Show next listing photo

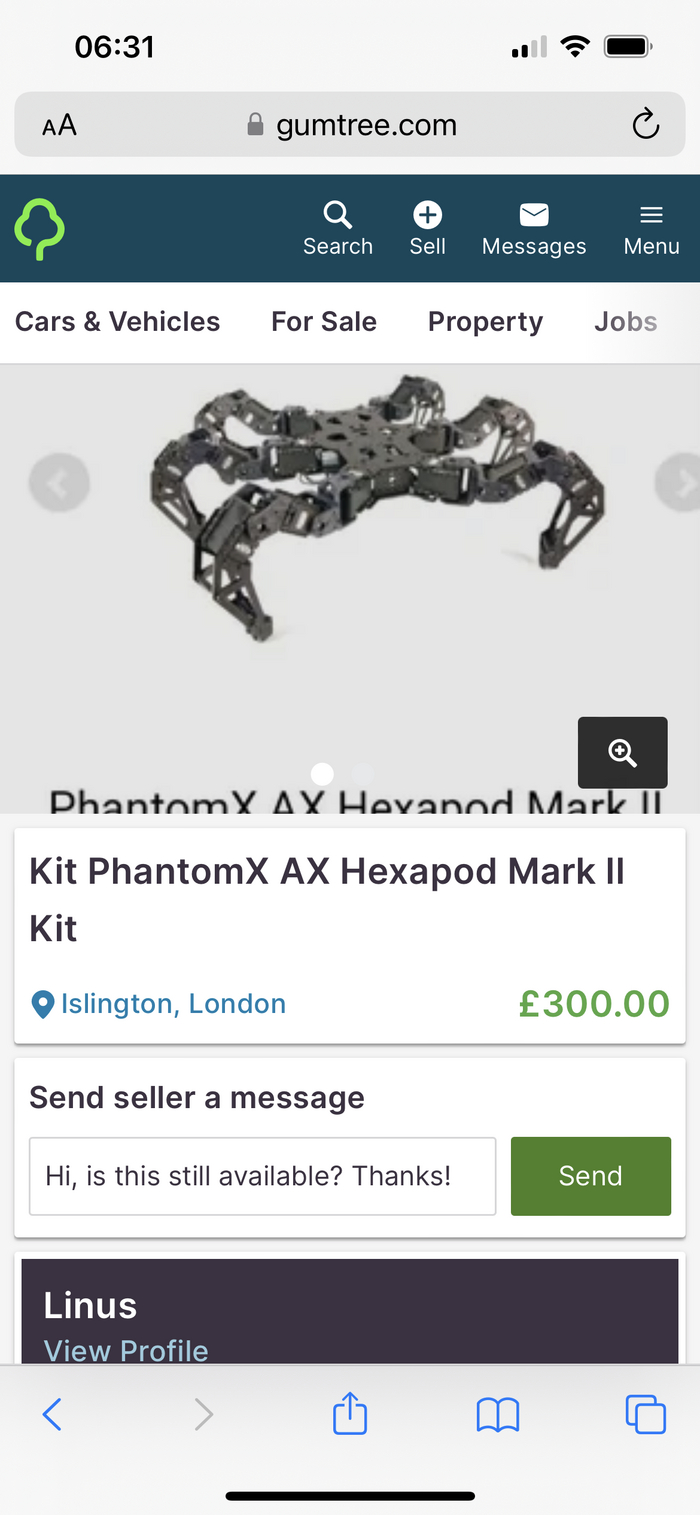click(x=677, y=483)
